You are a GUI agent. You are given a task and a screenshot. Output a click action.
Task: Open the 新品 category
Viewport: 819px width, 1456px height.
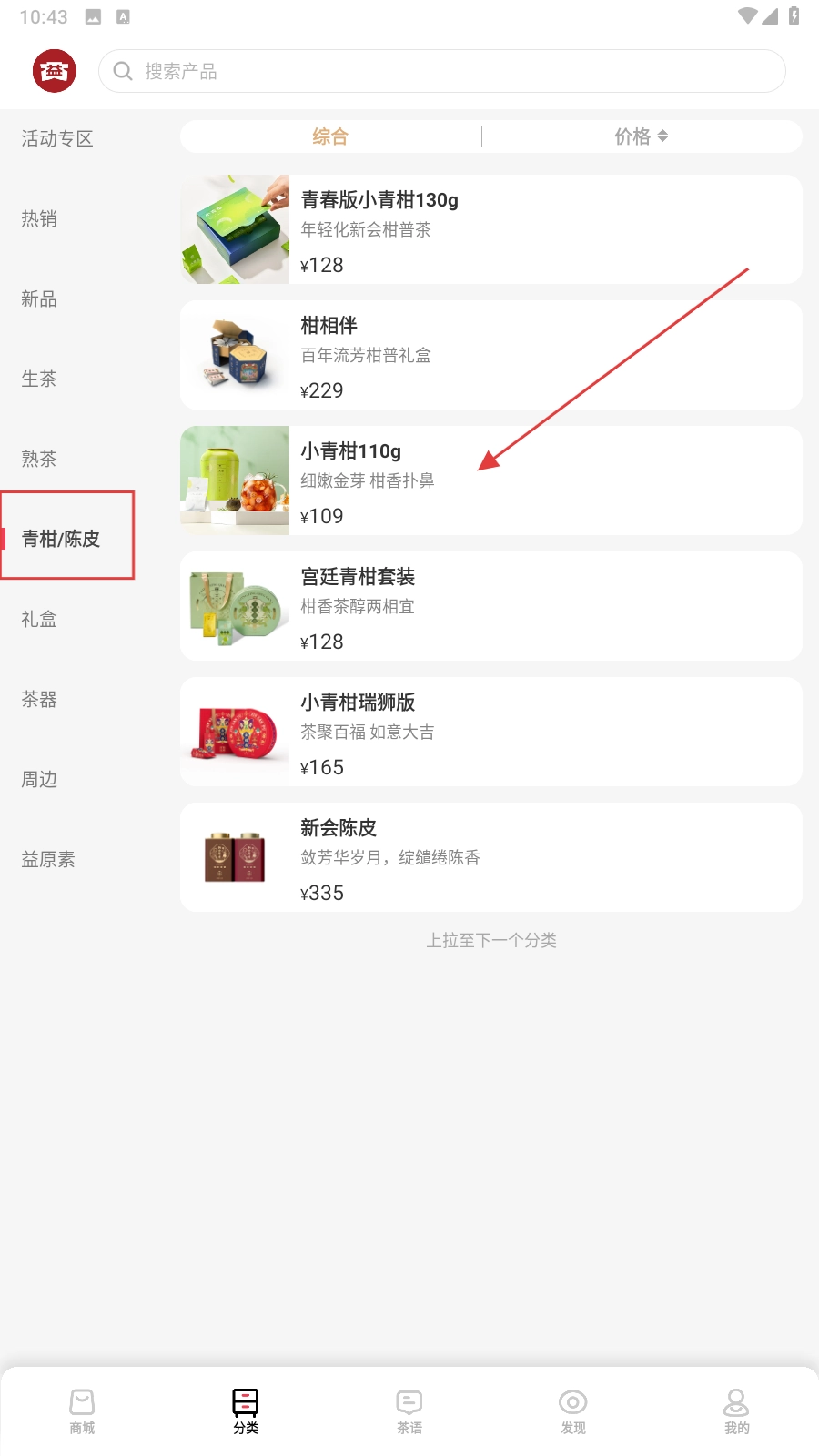[x=39, y=298]
